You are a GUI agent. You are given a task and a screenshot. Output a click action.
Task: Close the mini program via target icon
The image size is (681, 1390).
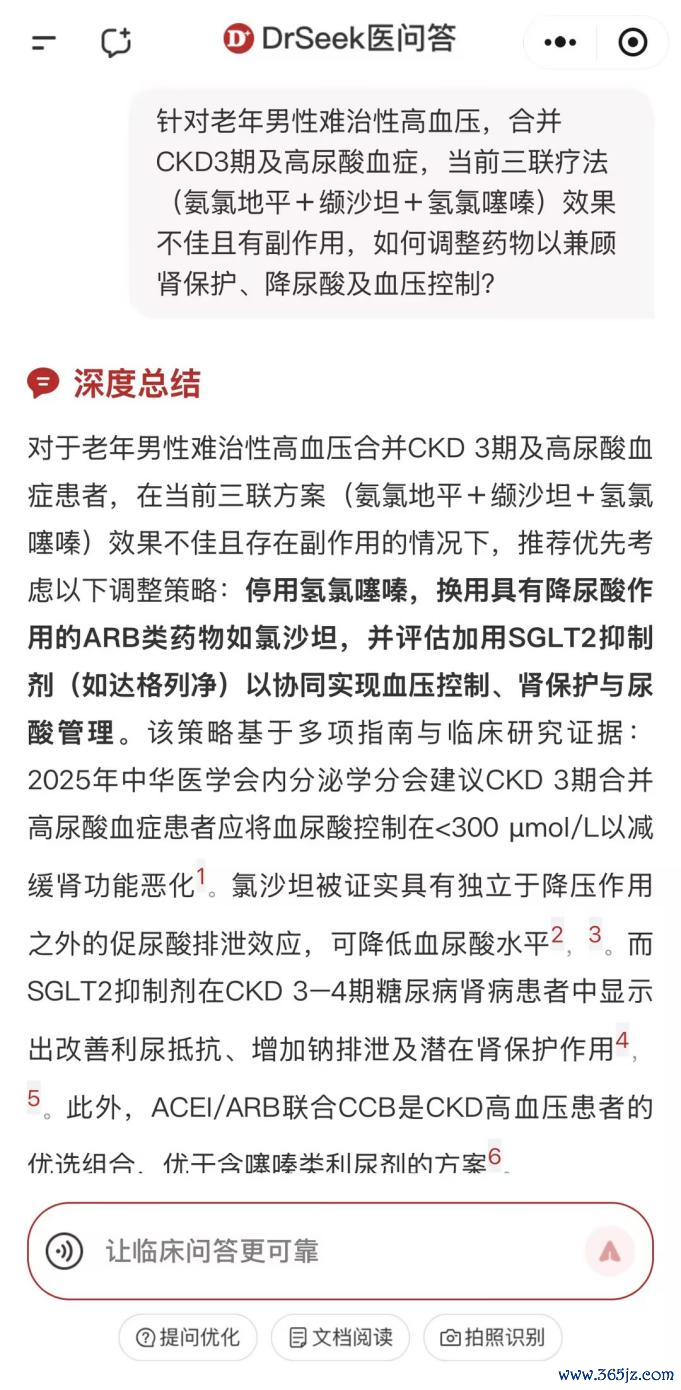tap(632, 42)
